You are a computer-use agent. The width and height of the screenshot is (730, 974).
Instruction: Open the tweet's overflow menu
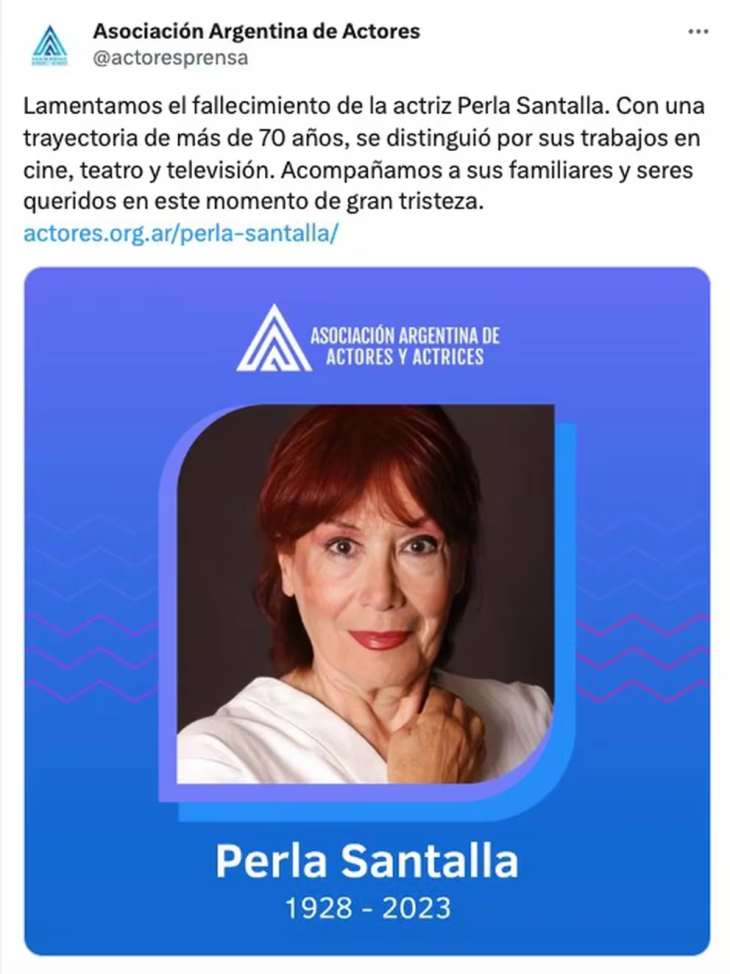(x=698, y=32)
